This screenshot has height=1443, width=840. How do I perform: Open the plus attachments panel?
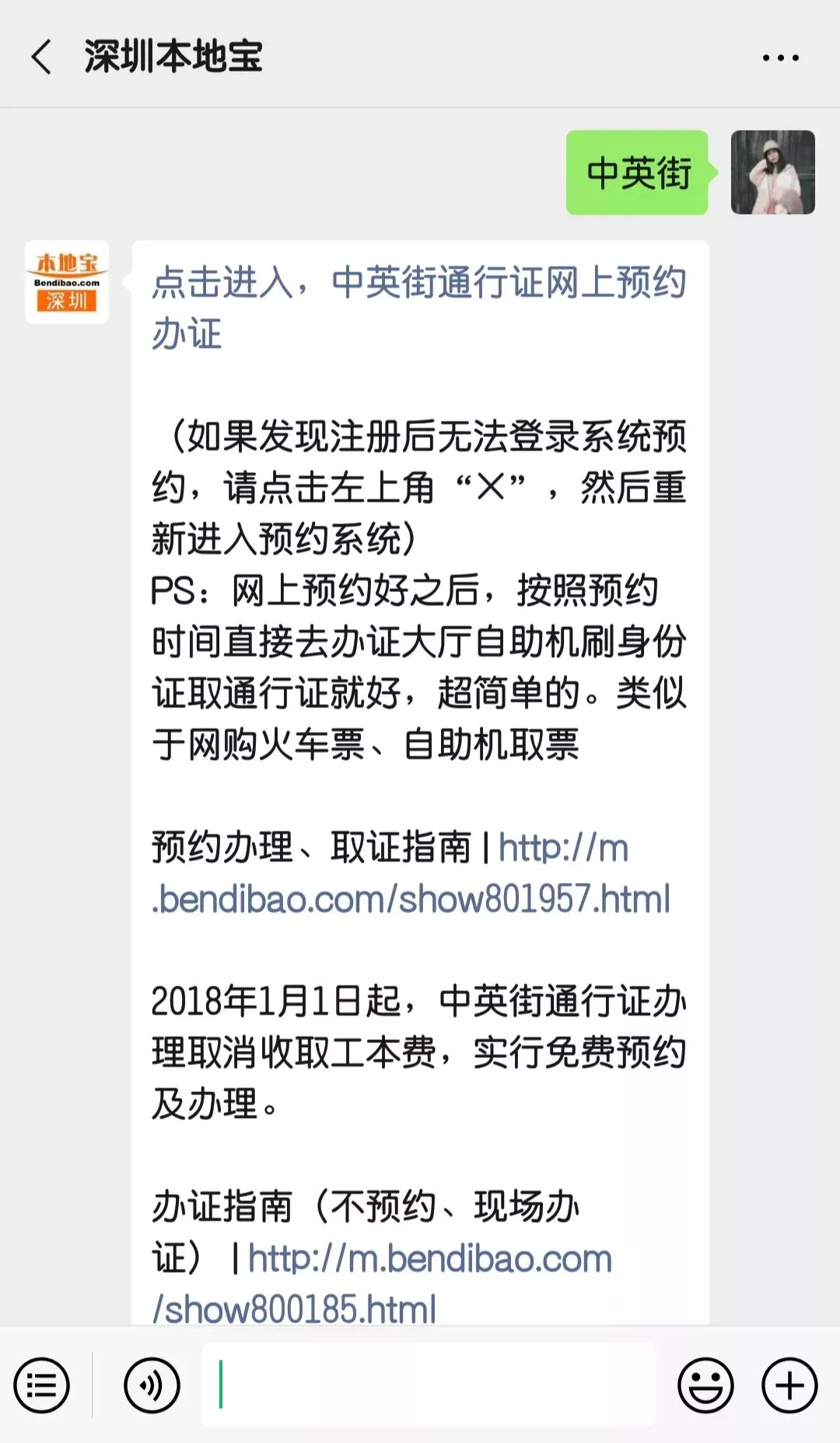789,1385
